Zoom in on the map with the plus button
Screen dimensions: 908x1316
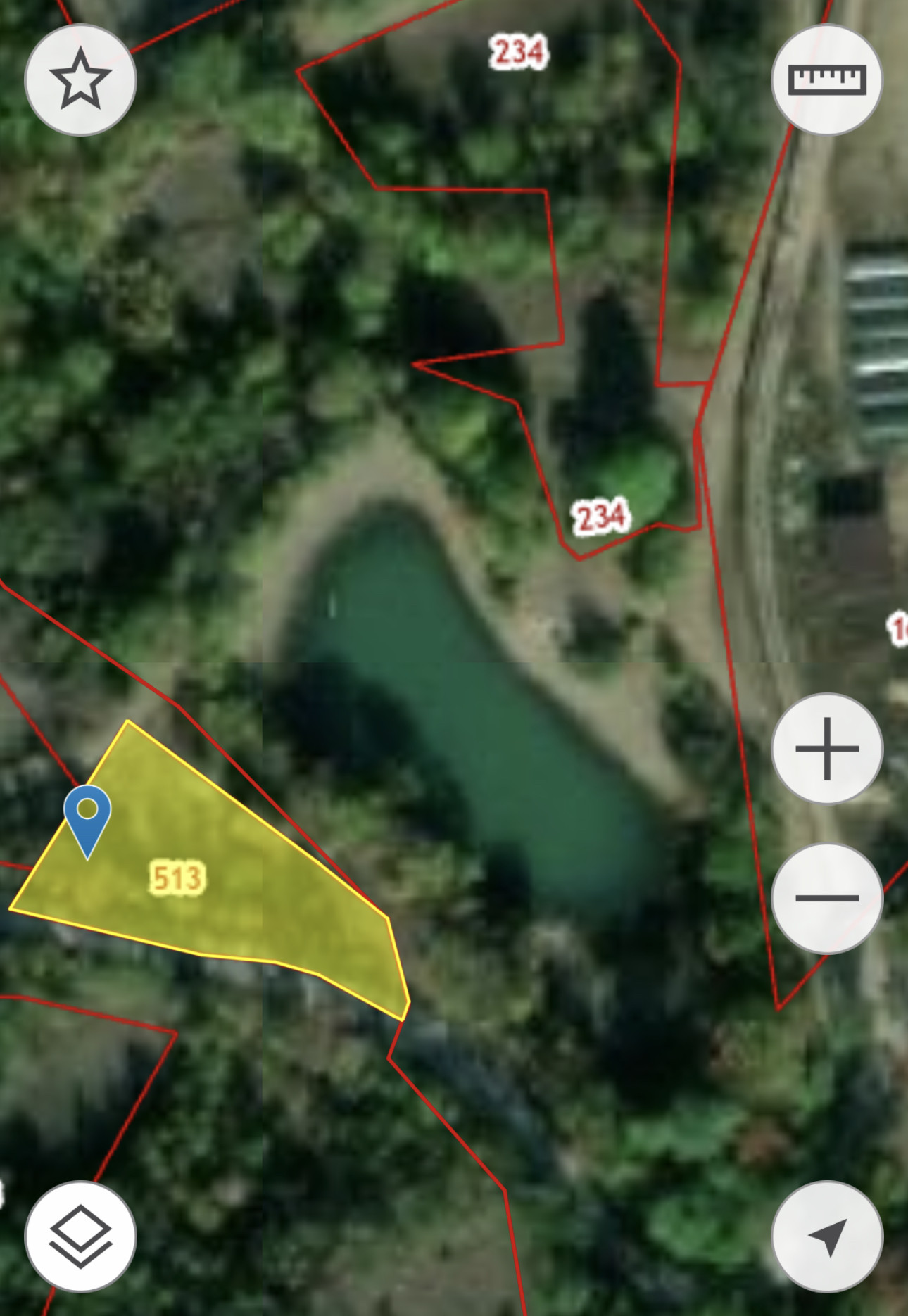(x=826, y=749)
